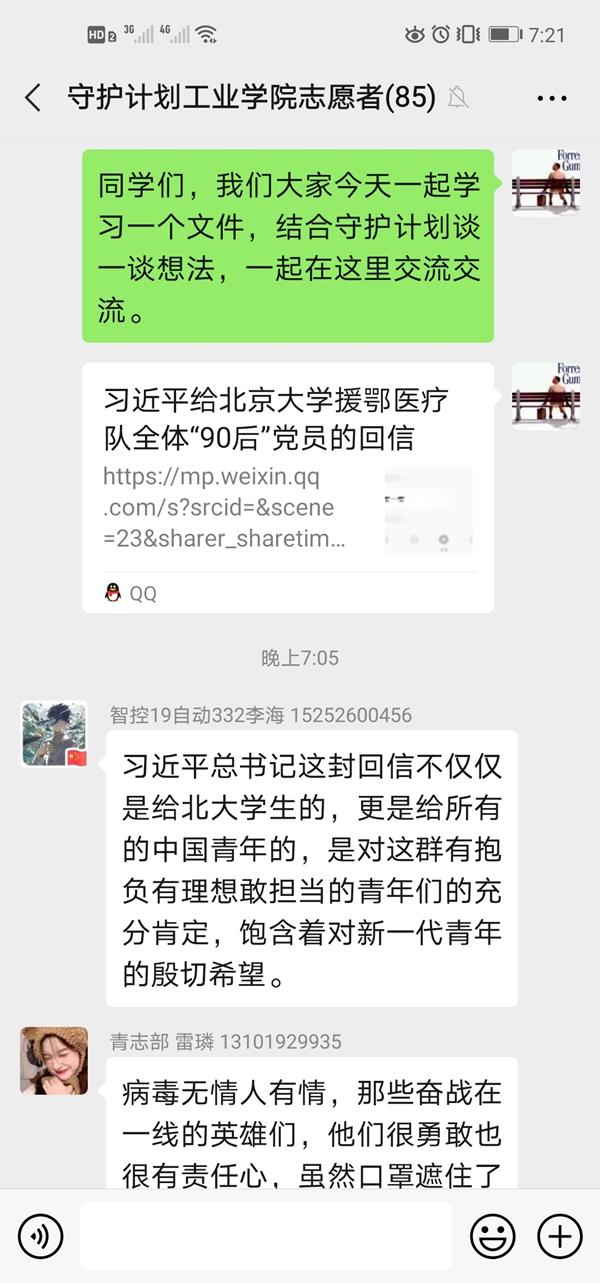Screen dimensions: 600x1283
Task: Open sender avatar beside the green message
Action: tap(545, 183)
